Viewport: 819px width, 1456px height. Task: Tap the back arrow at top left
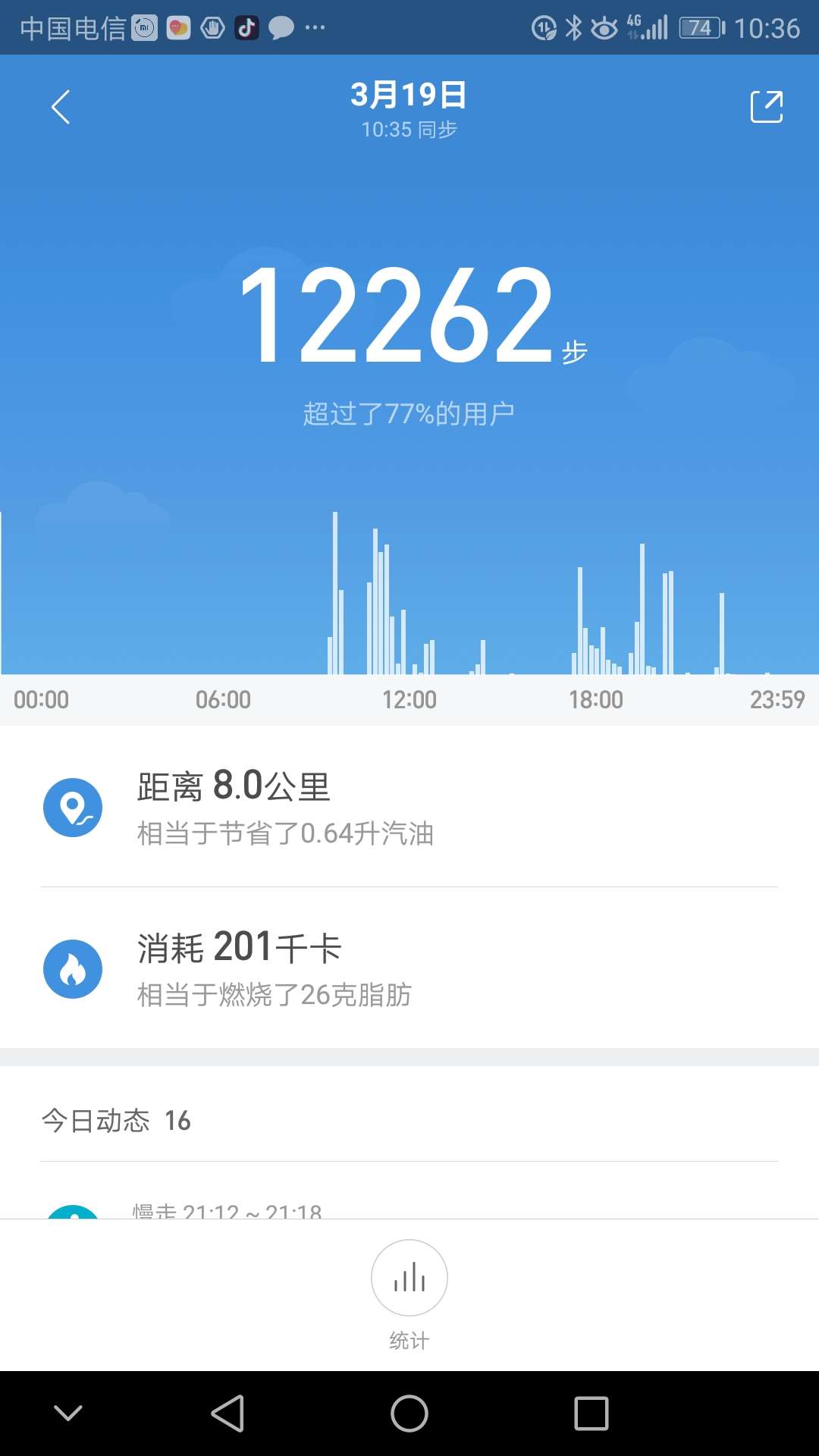pyautogui.click(x=61, y=106)
